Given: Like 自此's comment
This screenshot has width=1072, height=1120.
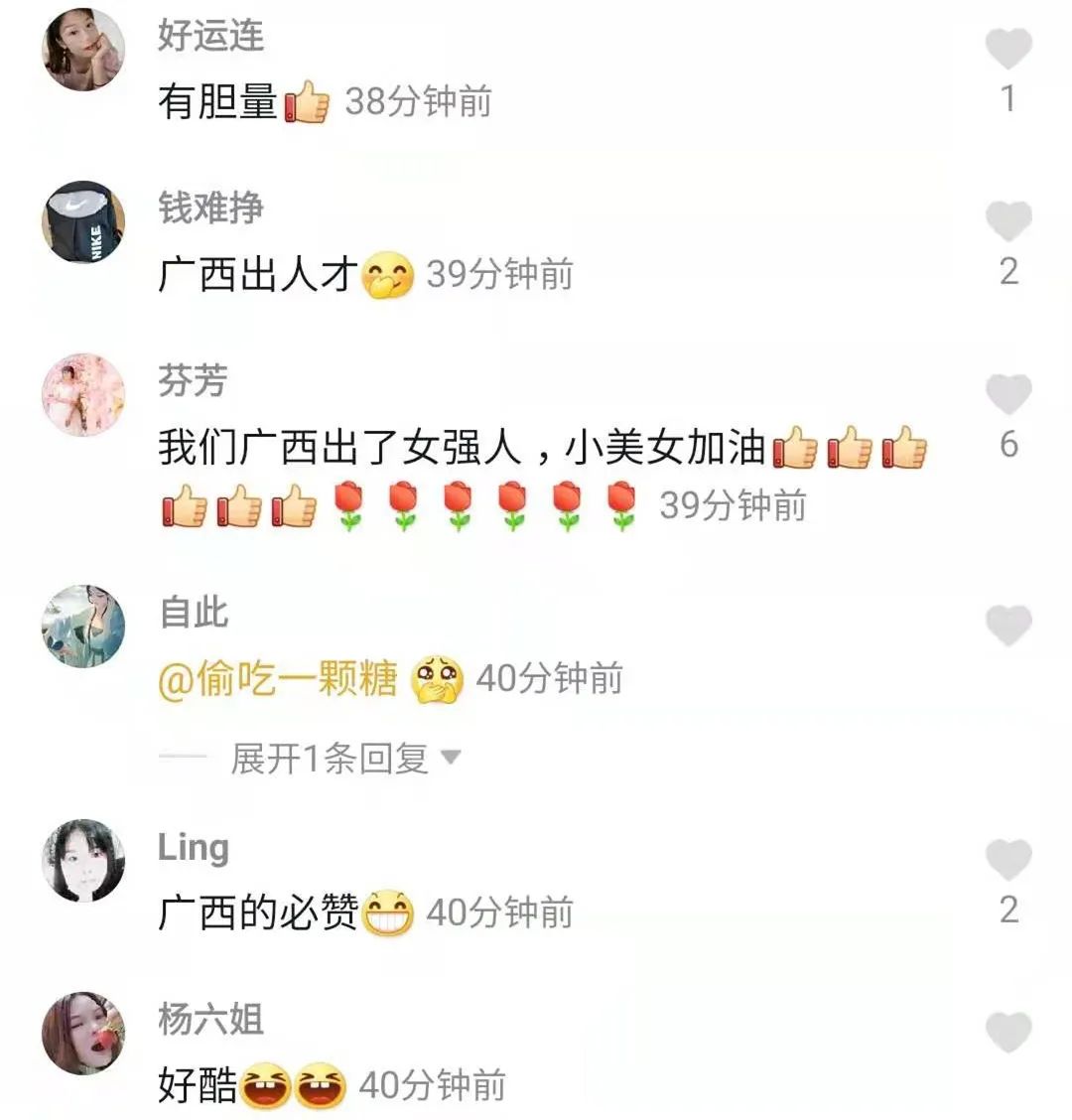Looking at the screenshot, I should pyautogui.click(x=1008, y=626).
